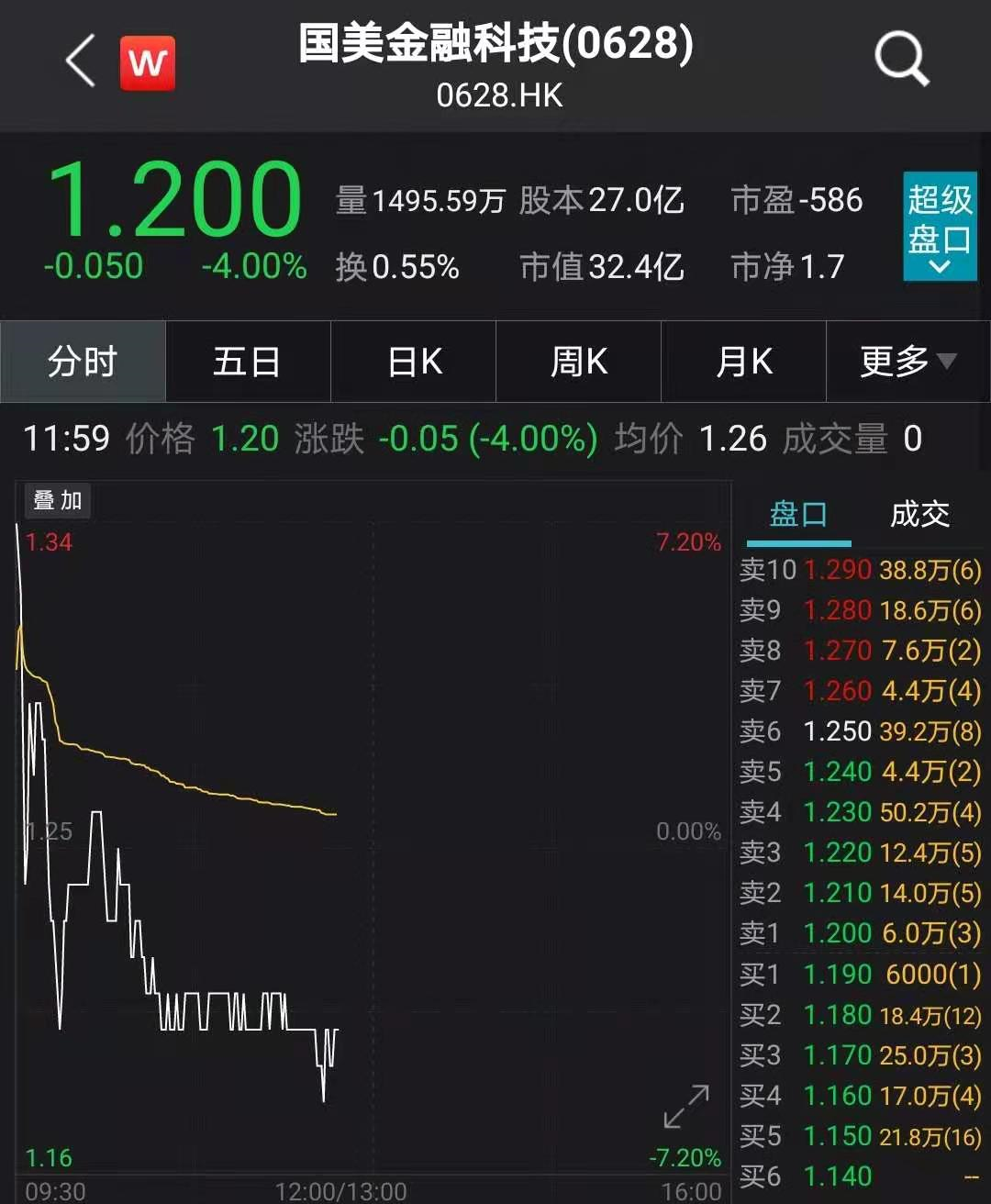
Task: Switch to the 成交 trades tab
Action: pyautogui.click(x=919, y=515)
